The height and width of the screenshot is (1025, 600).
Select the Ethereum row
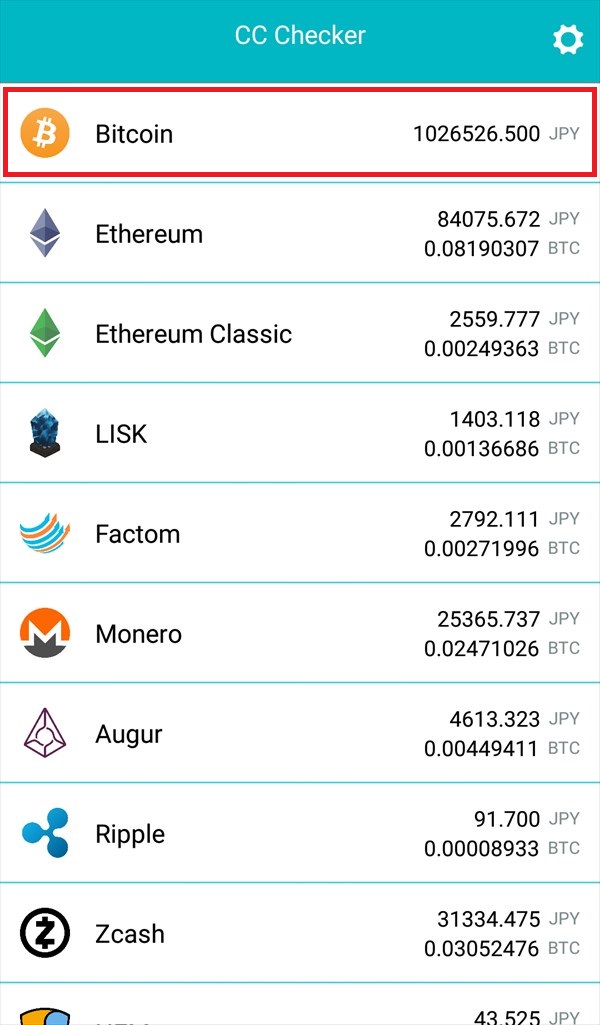tap(300, 233)
